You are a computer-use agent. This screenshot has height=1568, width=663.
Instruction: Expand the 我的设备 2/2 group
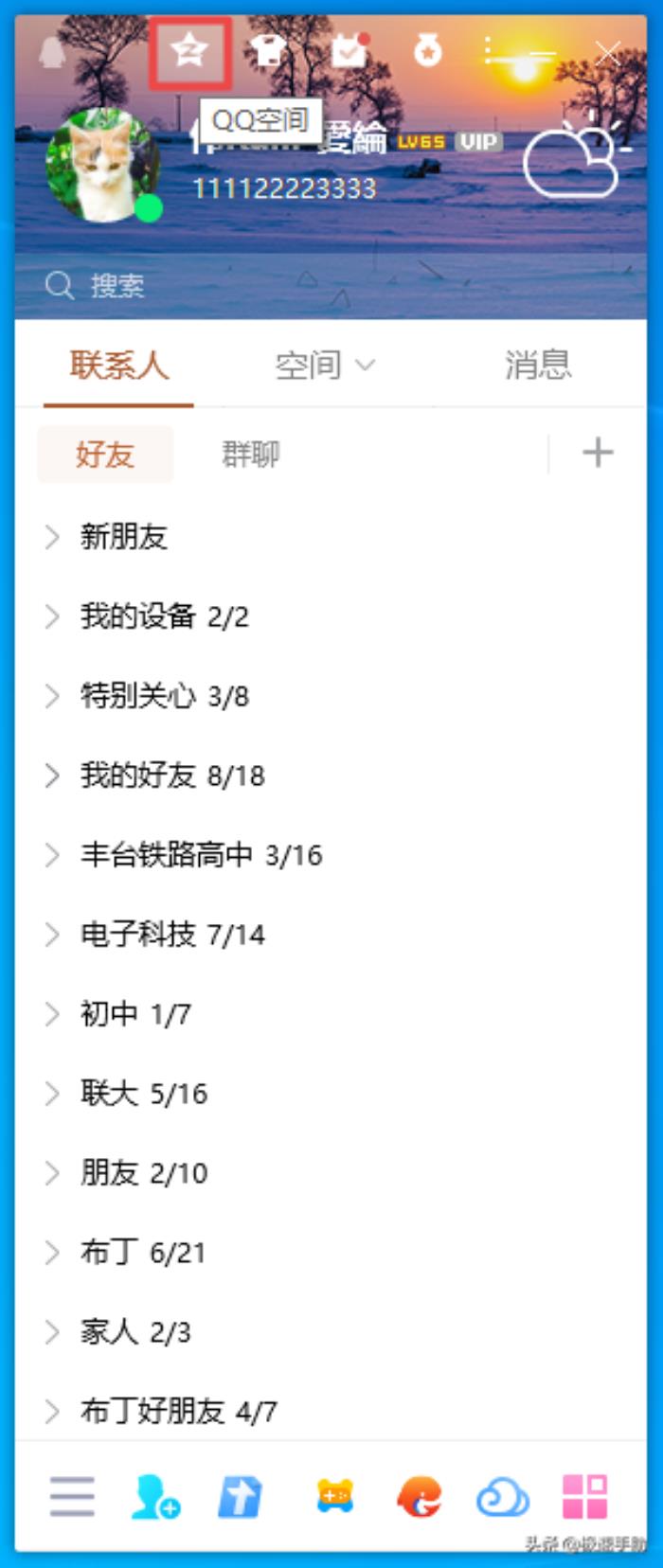click(x=163, y=616)
